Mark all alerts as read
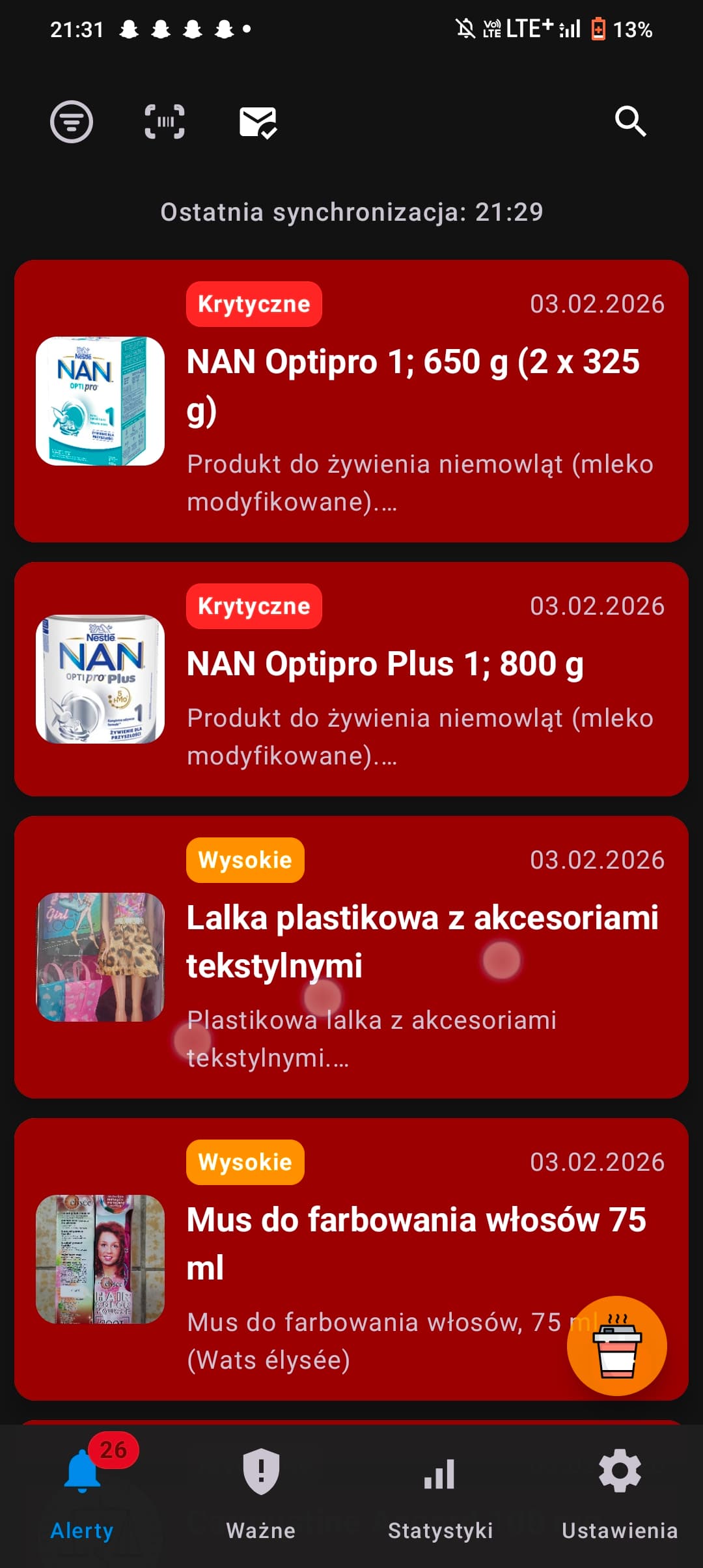Image resolution: width=703 pixels, height=1568 pixels. click(258, 122)
